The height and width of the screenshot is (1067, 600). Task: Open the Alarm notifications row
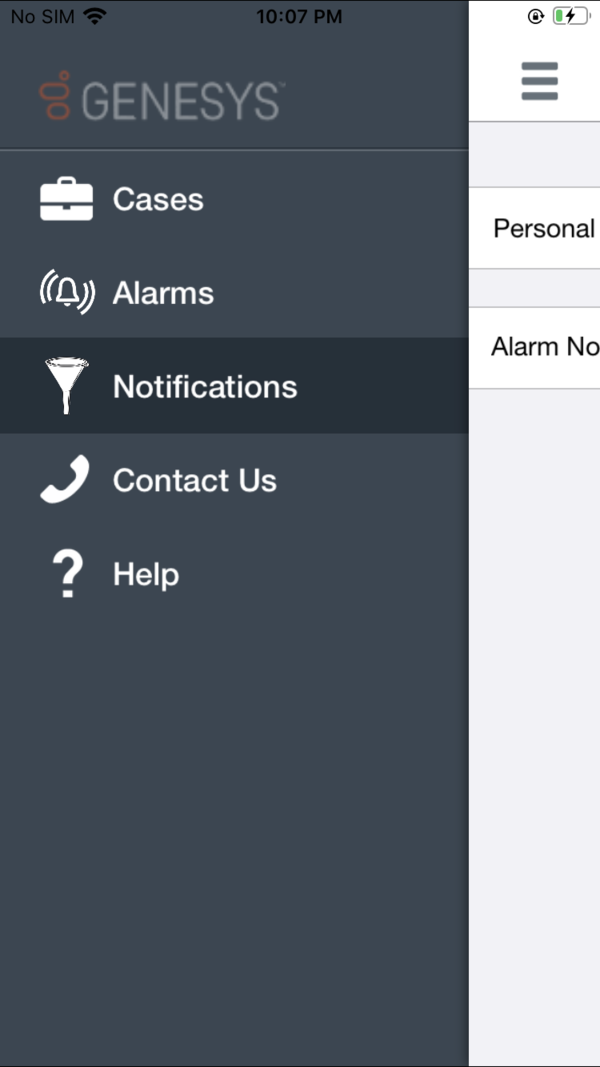535,348
